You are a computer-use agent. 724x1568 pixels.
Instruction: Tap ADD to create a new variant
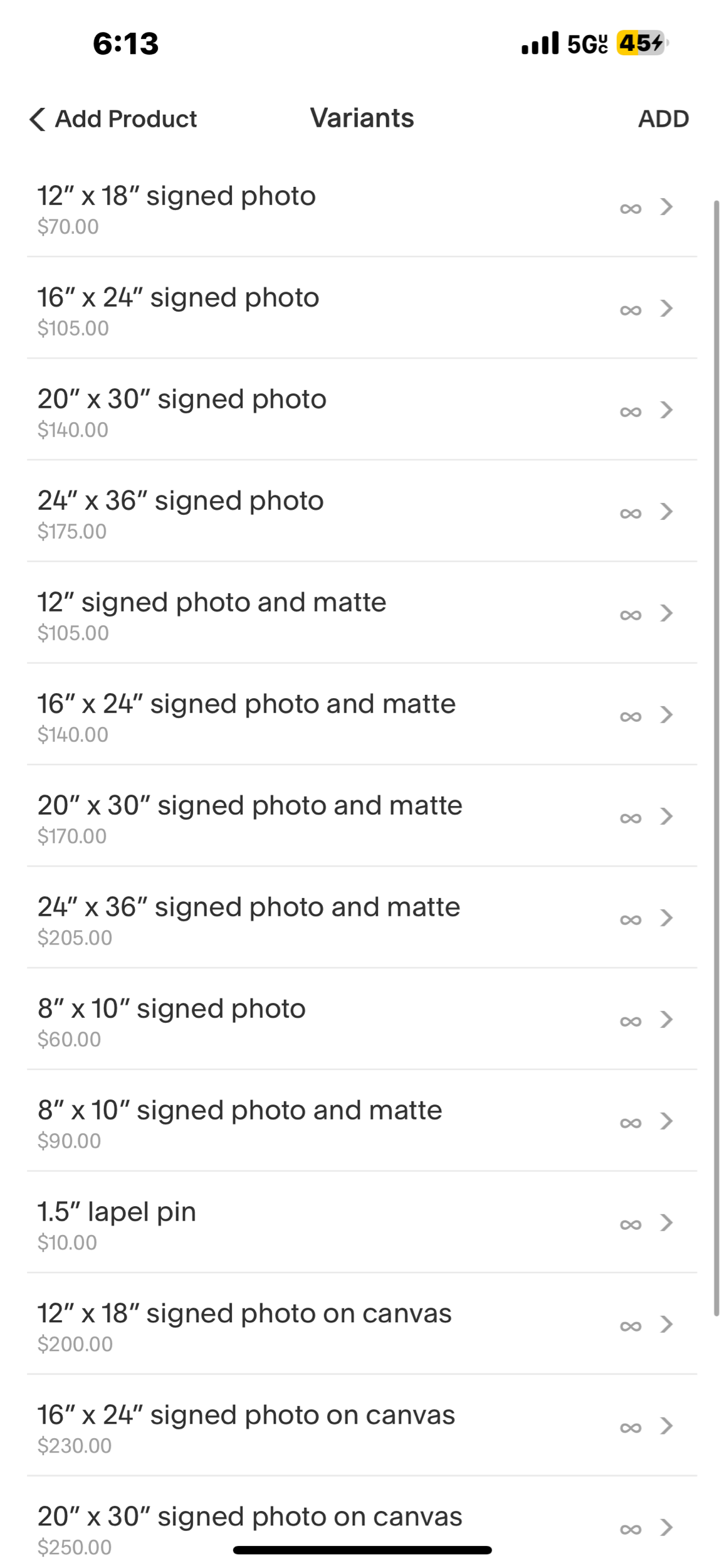coord(663,119)
